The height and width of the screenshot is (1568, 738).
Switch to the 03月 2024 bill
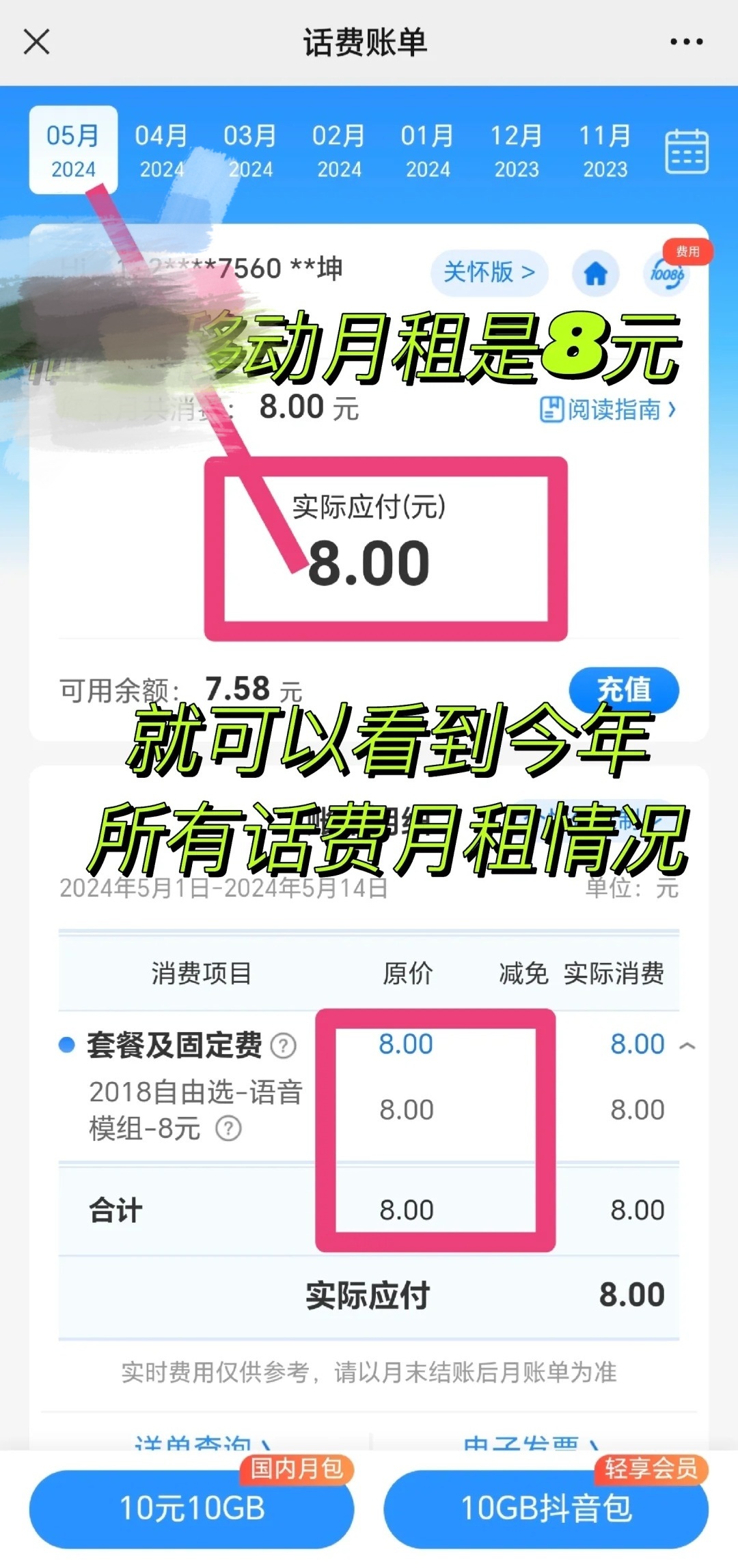(250, 150)
